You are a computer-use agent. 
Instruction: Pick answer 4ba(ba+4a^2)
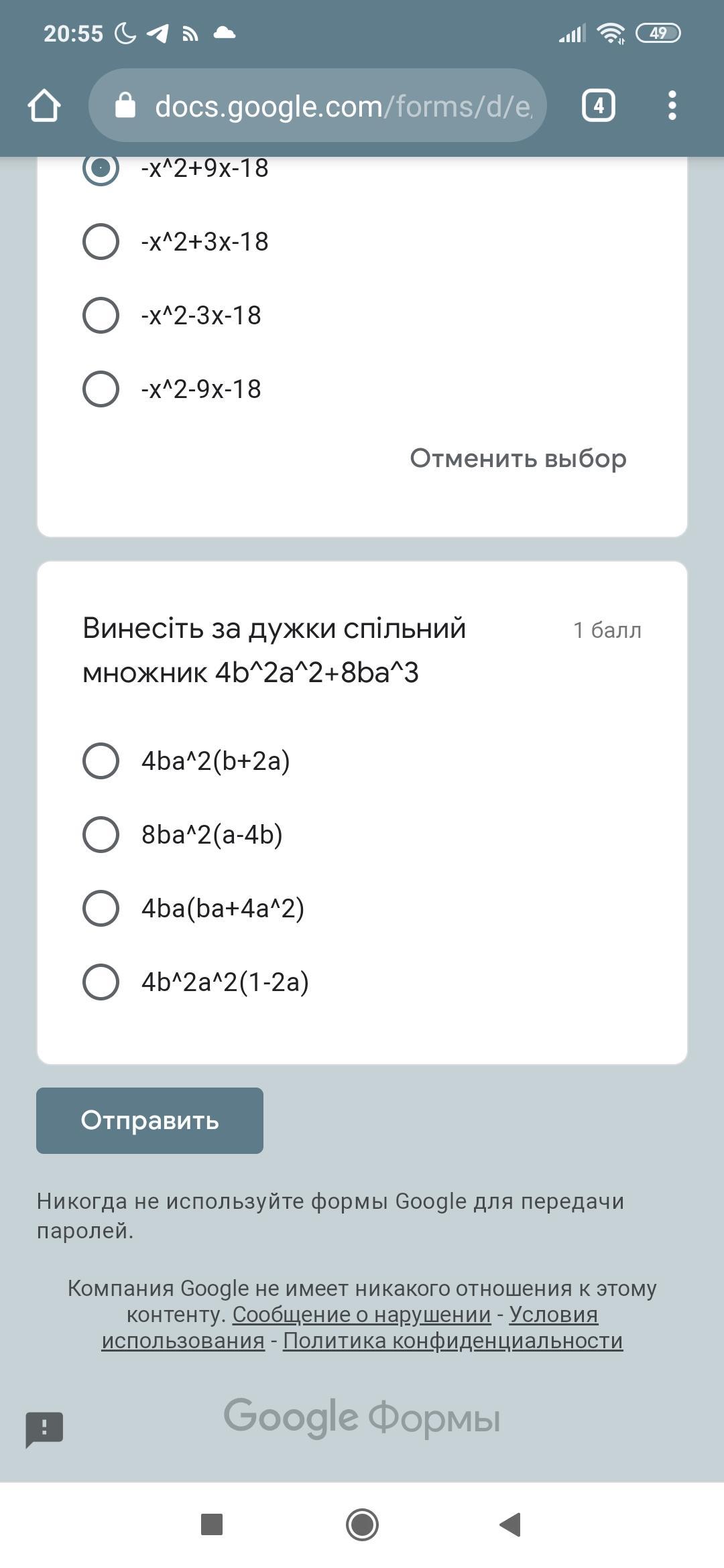[101, 908]
